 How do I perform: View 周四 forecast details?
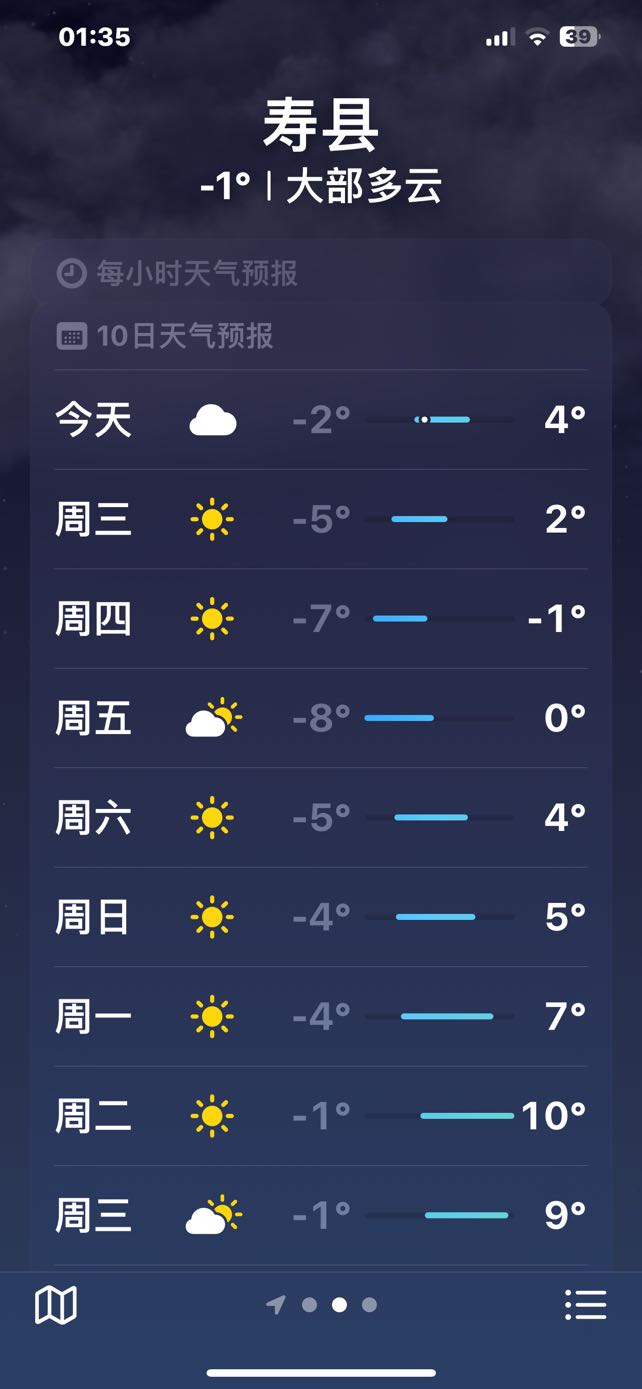[320, 619]
